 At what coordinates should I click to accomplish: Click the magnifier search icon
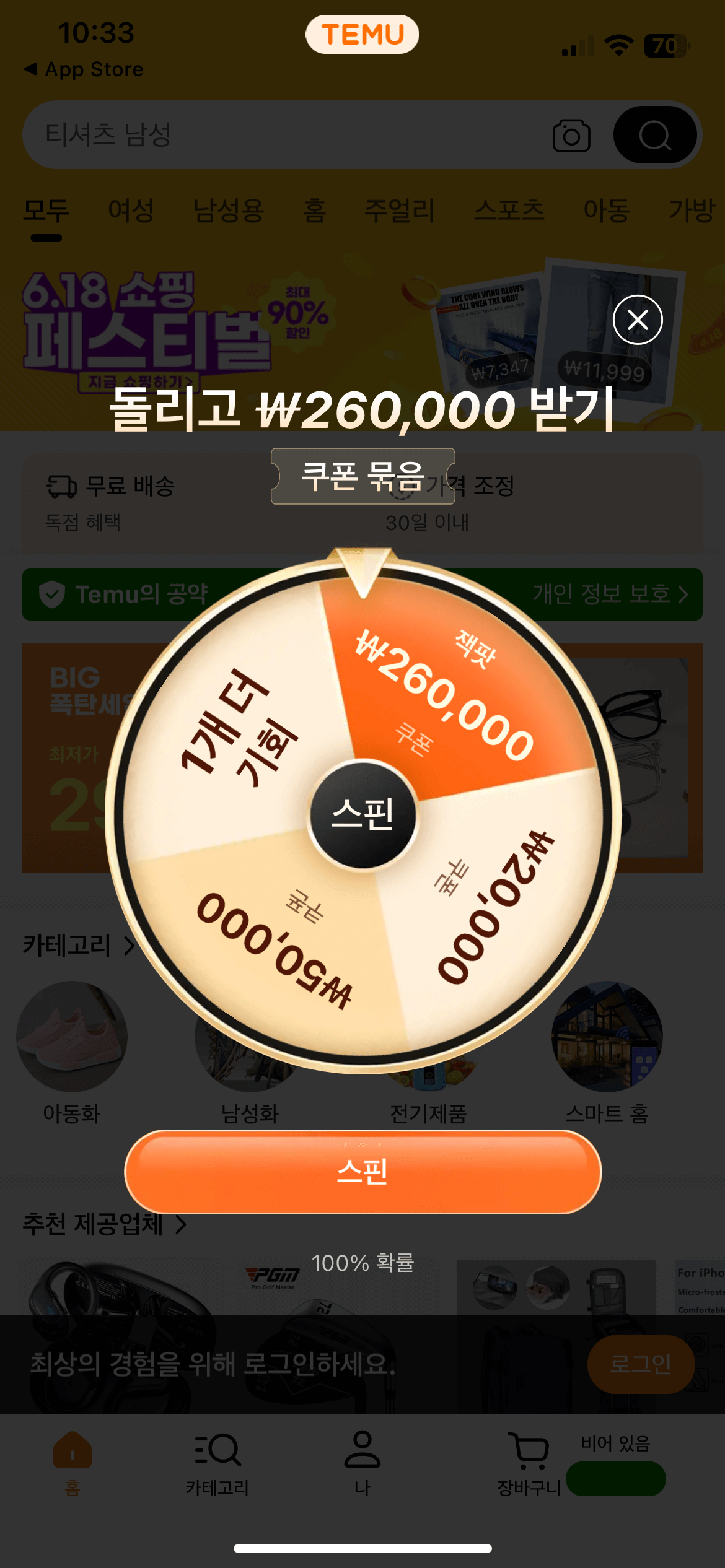pos(656,135)
